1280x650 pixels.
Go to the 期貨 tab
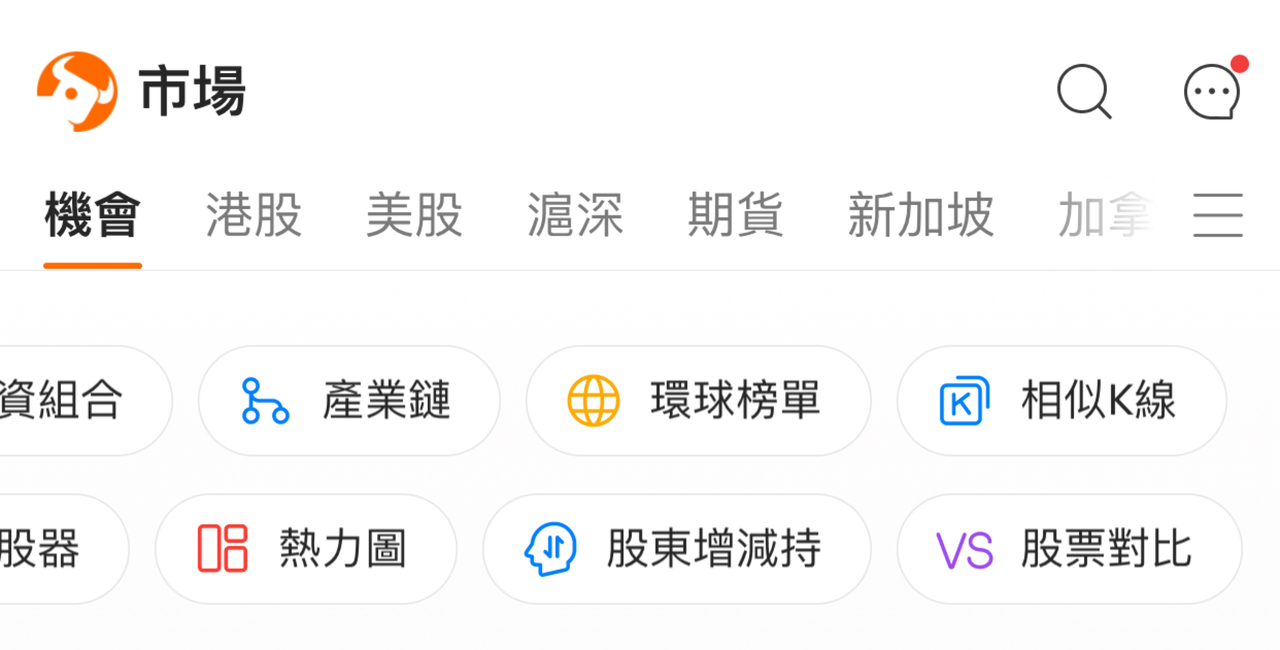[735, 215]
